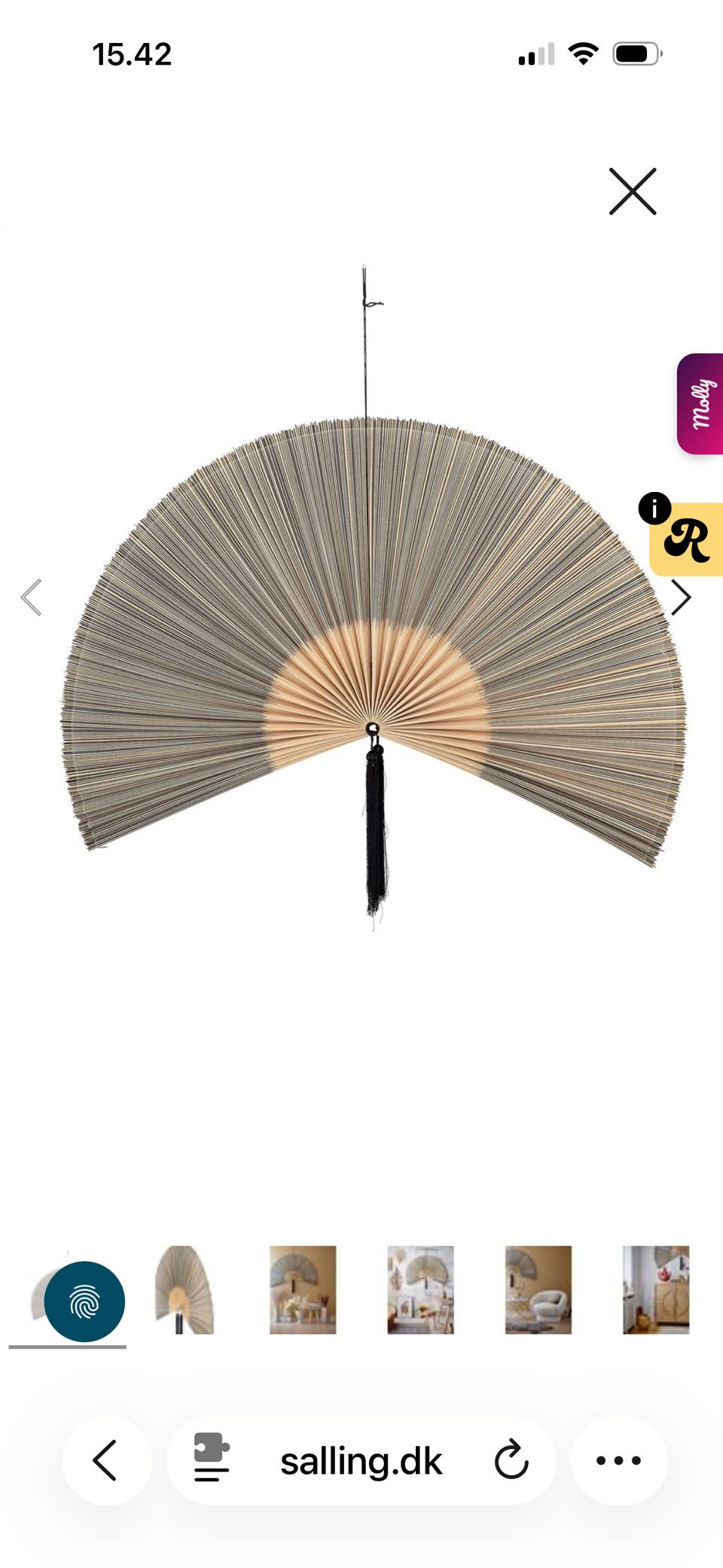Open the yellow R info badge
Viewport: 723px width, 1568px height.
(686, 538)
